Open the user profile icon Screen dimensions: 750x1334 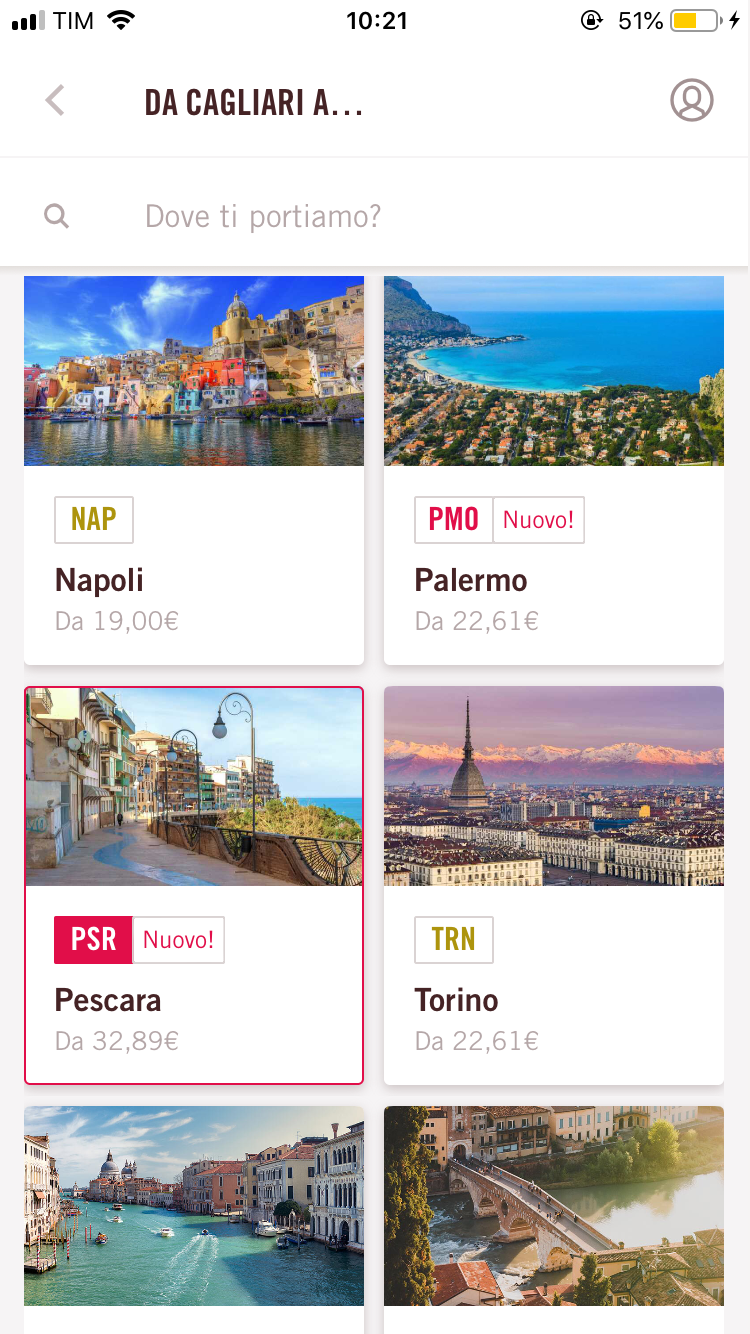tap(691, 101)
